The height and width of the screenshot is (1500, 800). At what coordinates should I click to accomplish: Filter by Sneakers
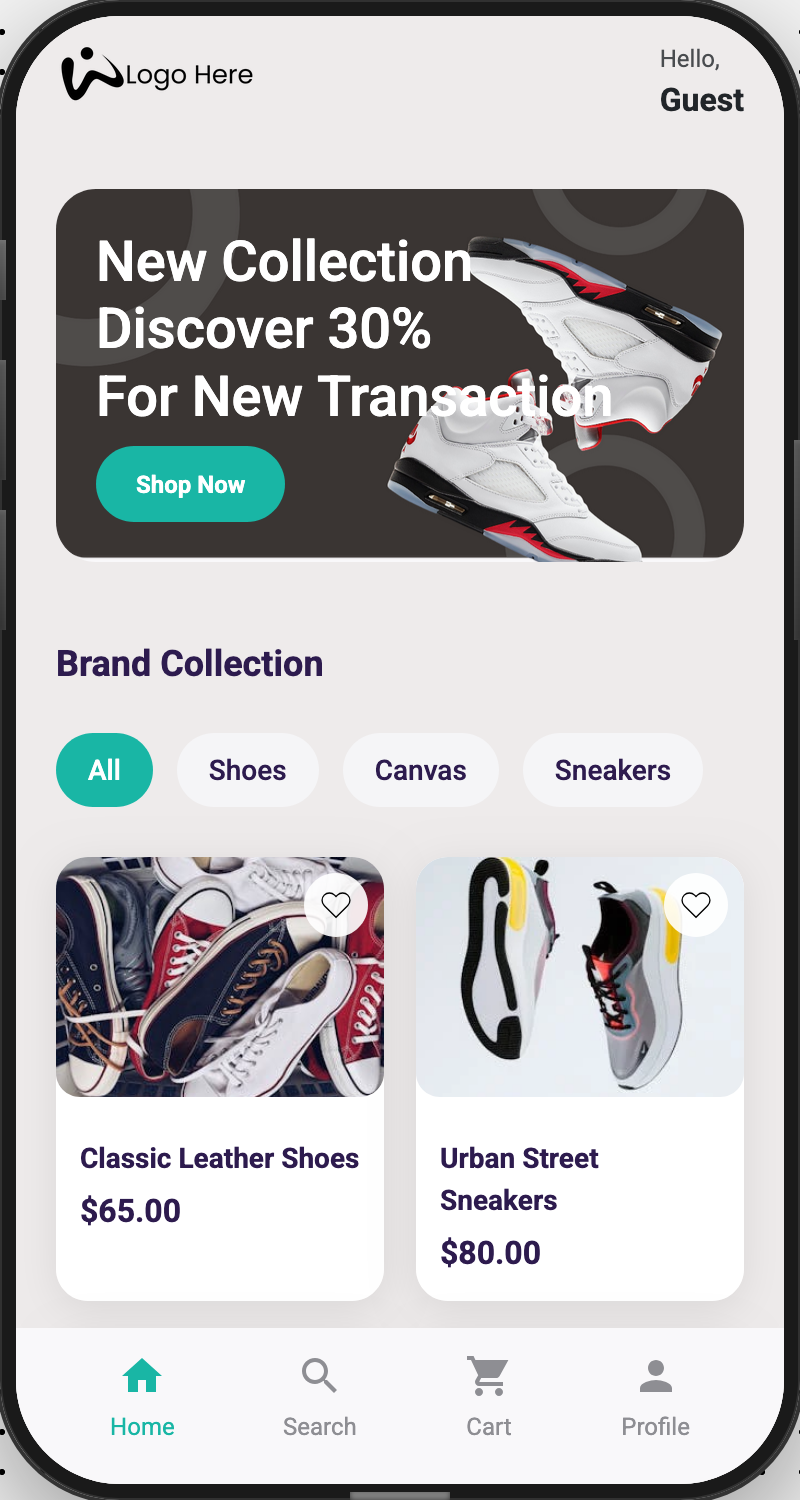[x=612, y=770]
